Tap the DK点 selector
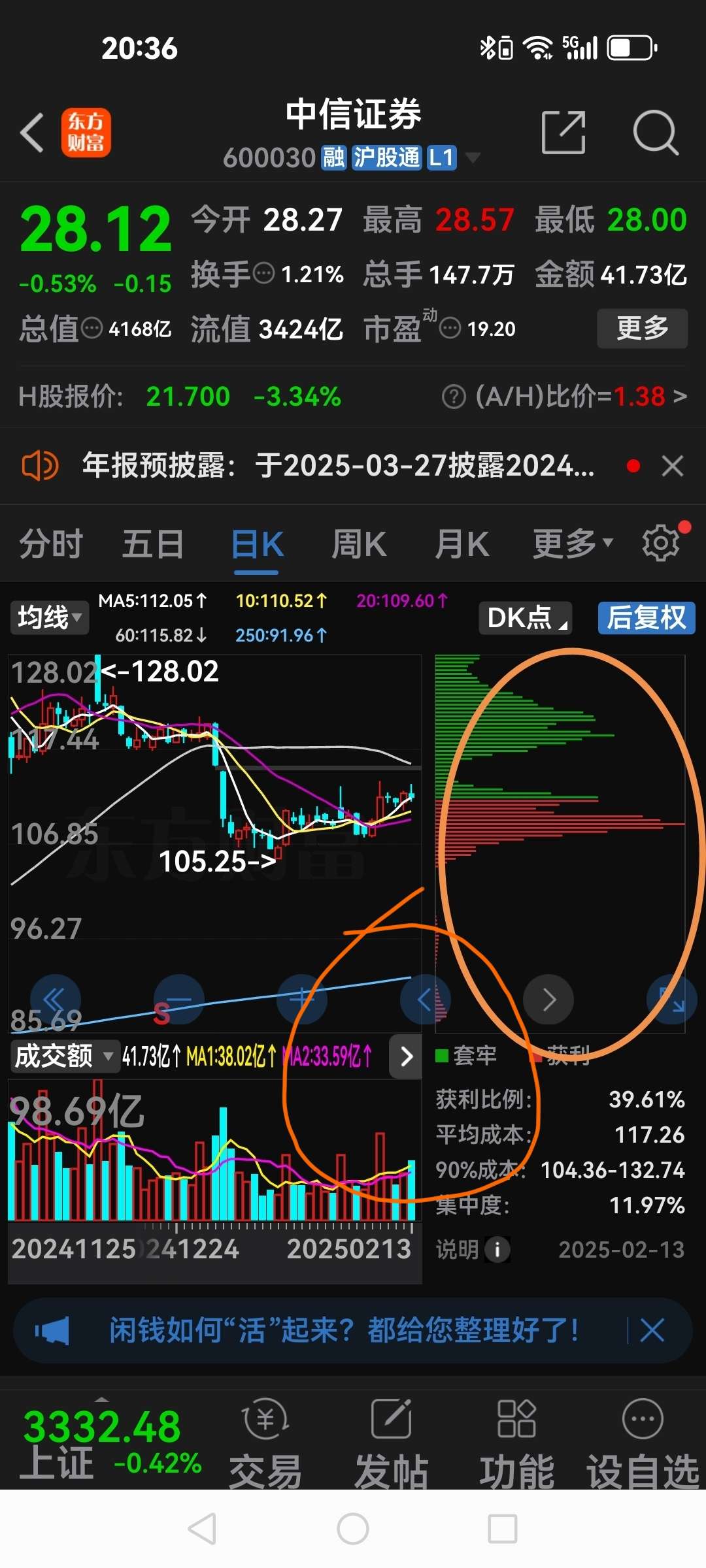The height and width of the screenshot is (1568, 706). click(x=526, y=617)
